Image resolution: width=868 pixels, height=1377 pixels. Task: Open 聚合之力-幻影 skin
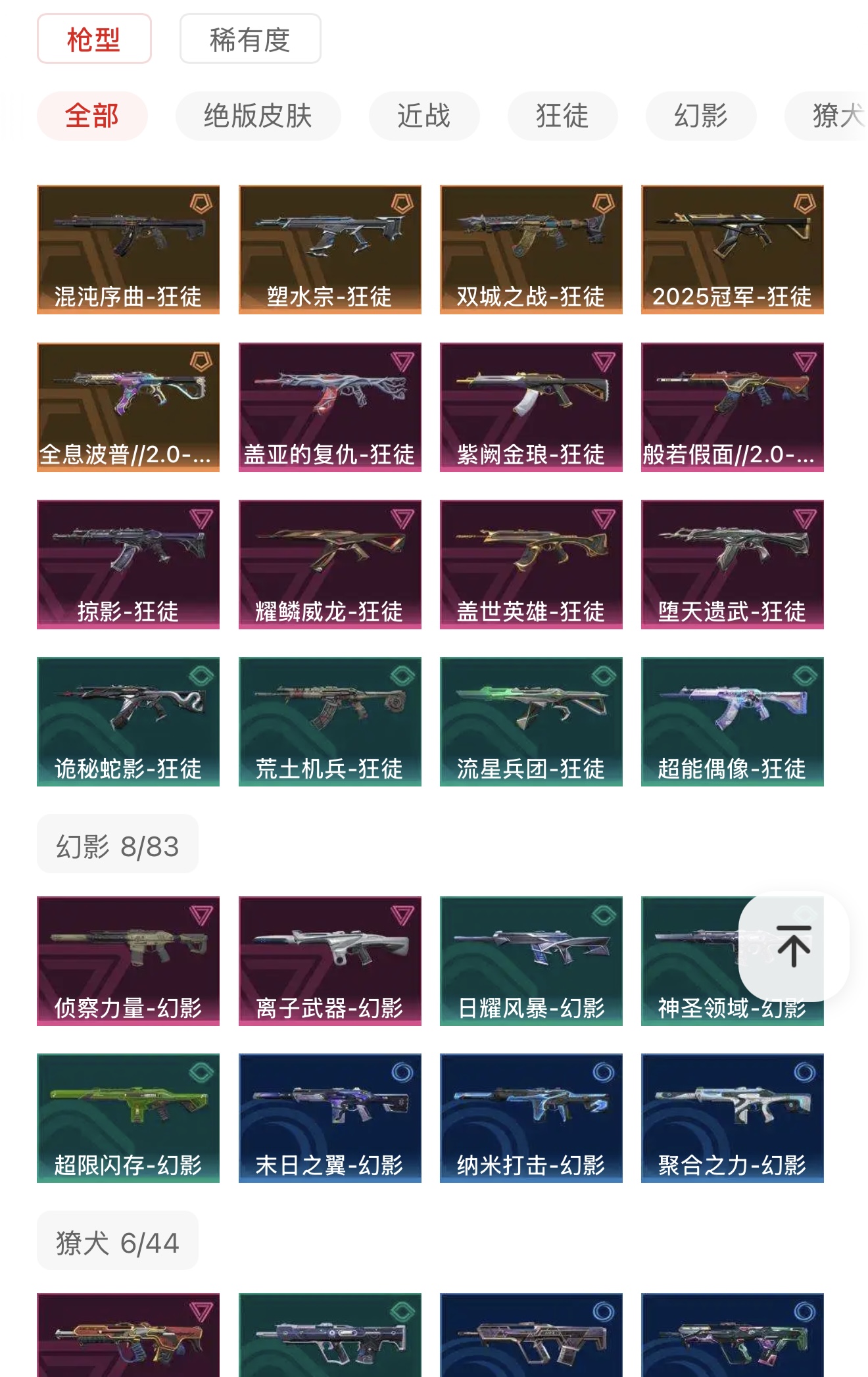click(x=732, y=1117)
